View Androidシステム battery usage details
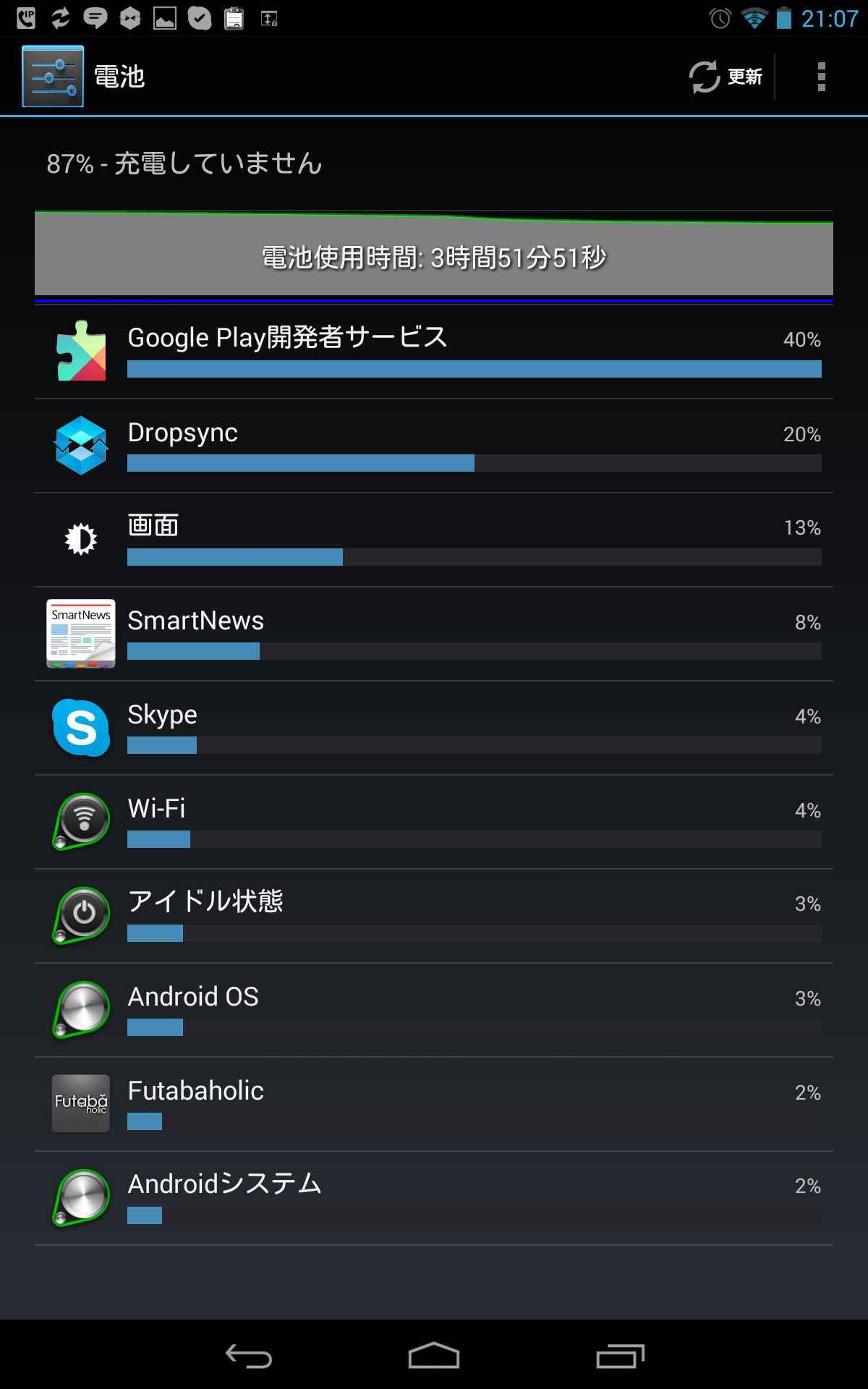Screen dimensions: 868x1389 click(434, 1198)
